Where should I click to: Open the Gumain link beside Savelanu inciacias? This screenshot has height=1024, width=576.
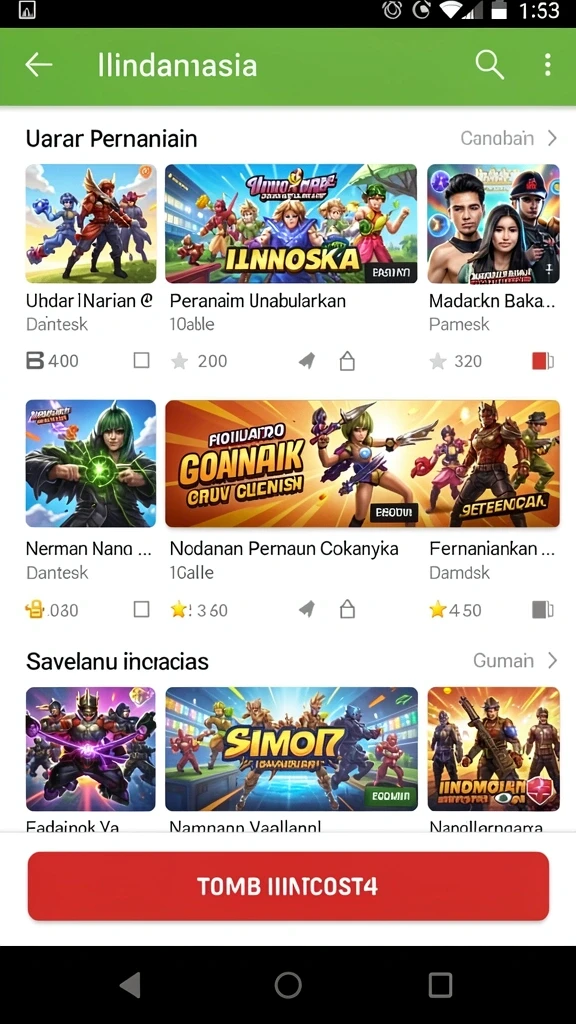click(515, 661)
